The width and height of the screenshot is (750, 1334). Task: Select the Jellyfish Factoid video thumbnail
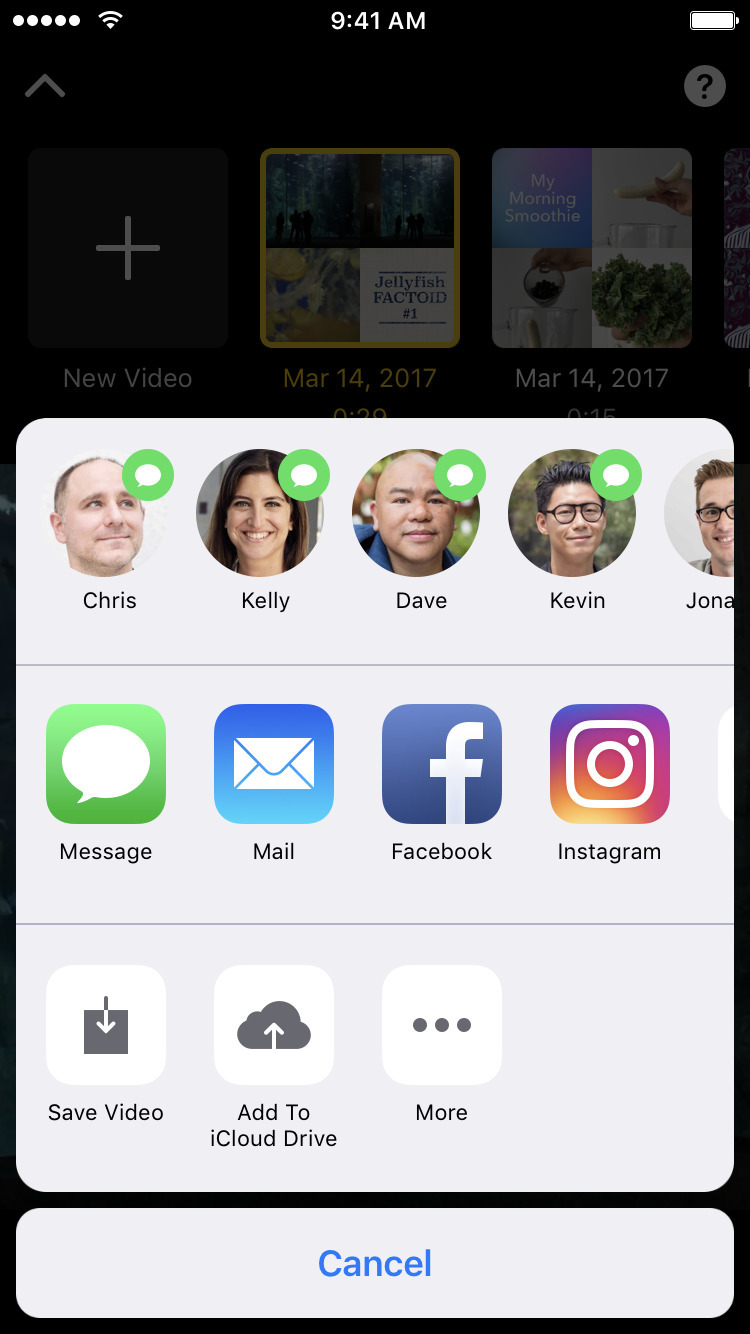click(x=360, y=248)
